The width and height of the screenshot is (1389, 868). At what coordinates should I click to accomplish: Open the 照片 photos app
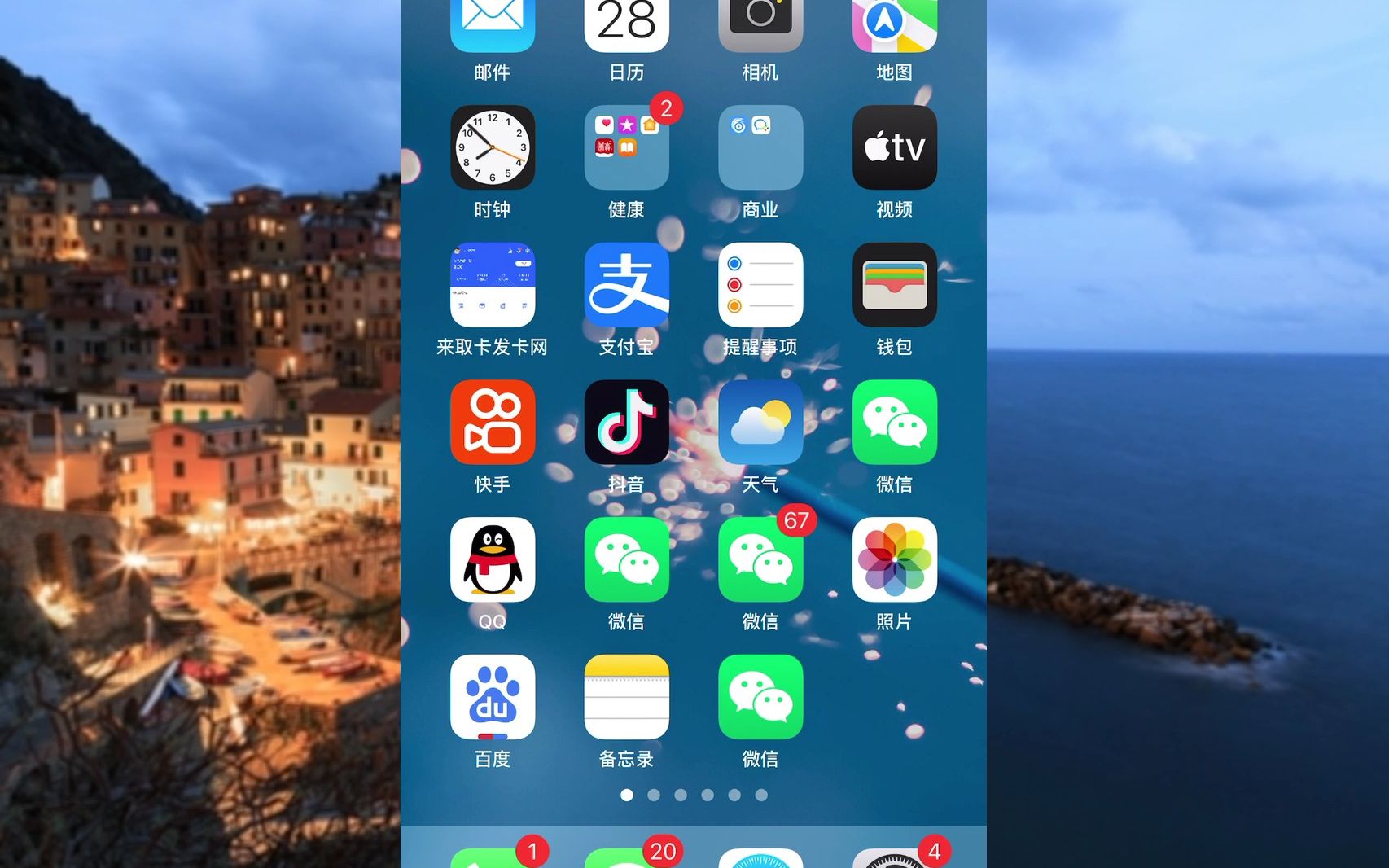[894, 559]
